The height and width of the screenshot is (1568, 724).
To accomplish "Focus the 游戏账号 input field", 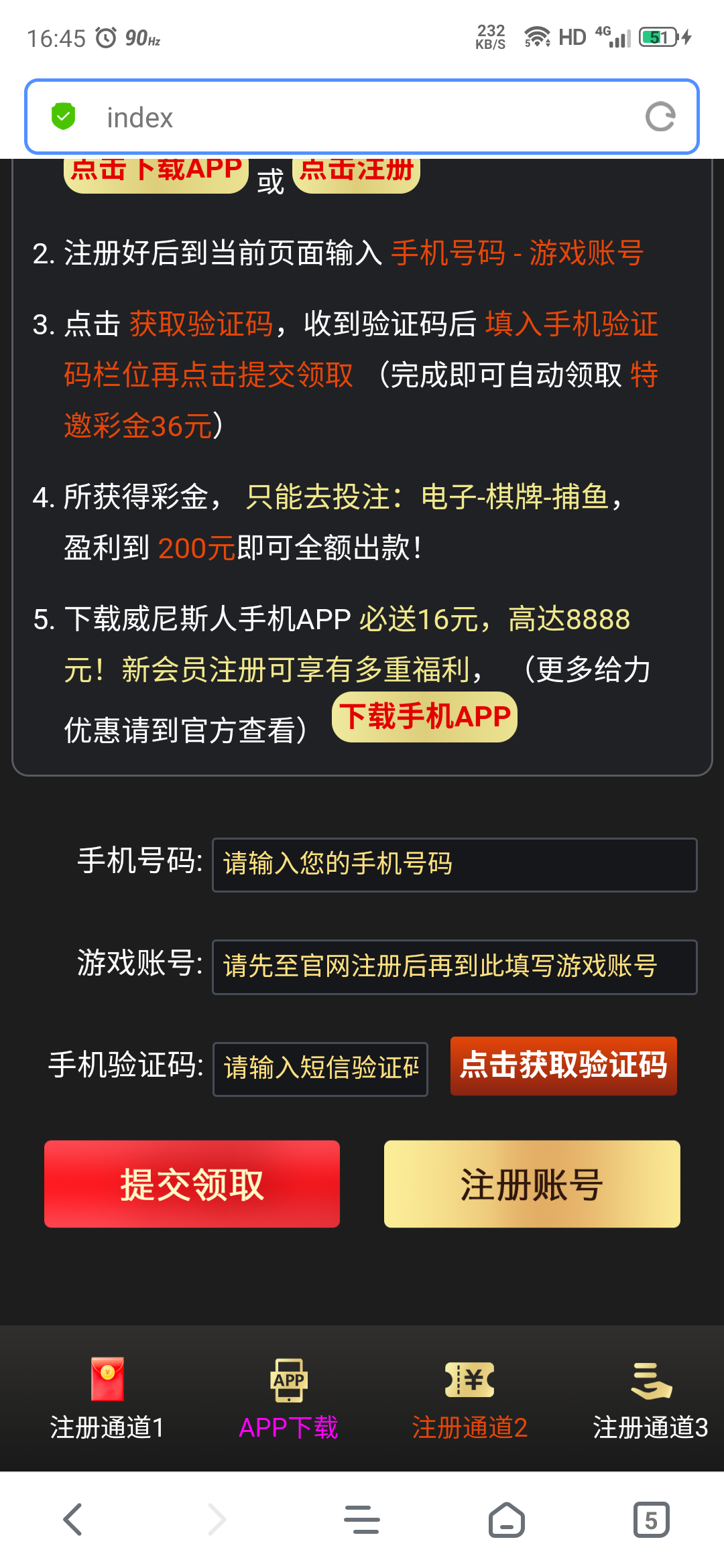I will click(x=455, y=967).
